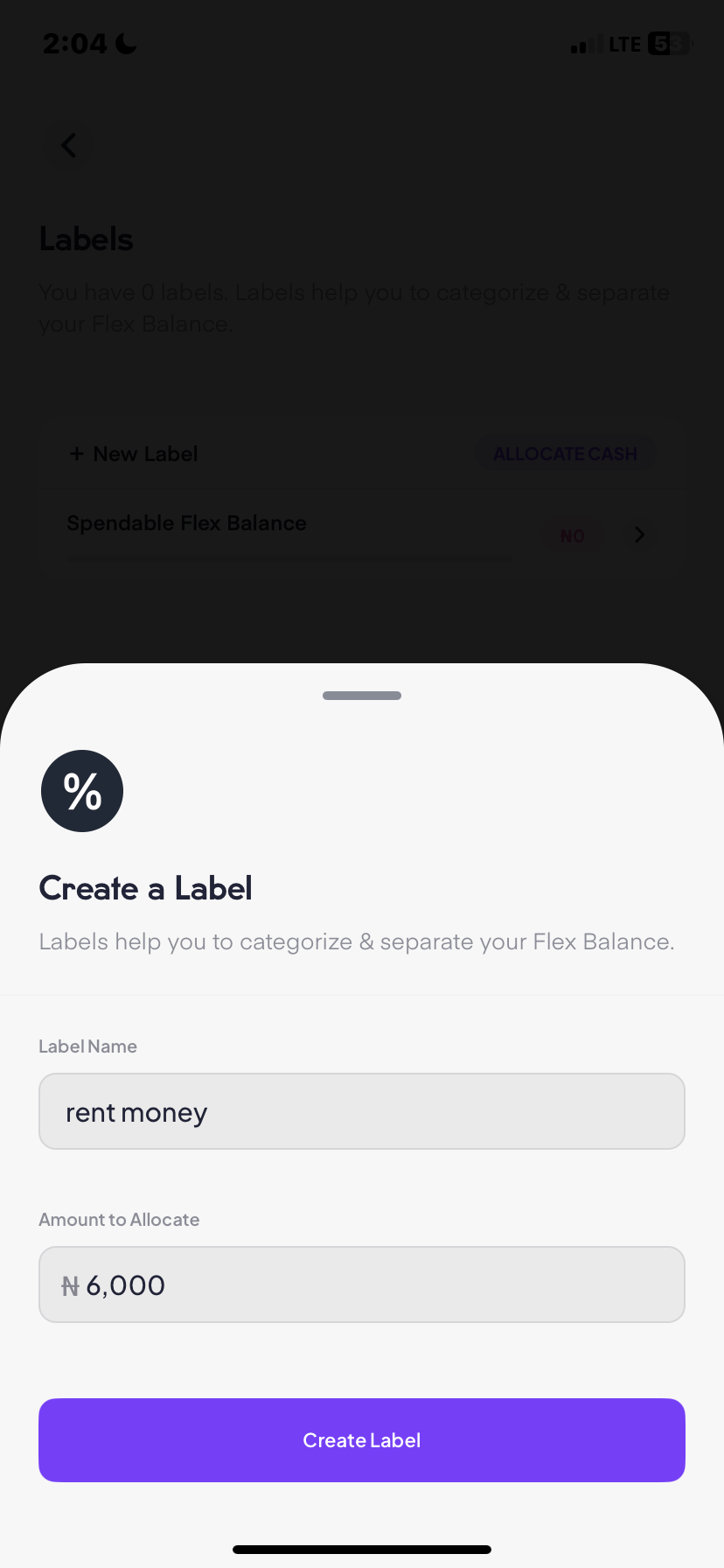Tap the drag handle atop the bottom sheet

pos(361,696)
